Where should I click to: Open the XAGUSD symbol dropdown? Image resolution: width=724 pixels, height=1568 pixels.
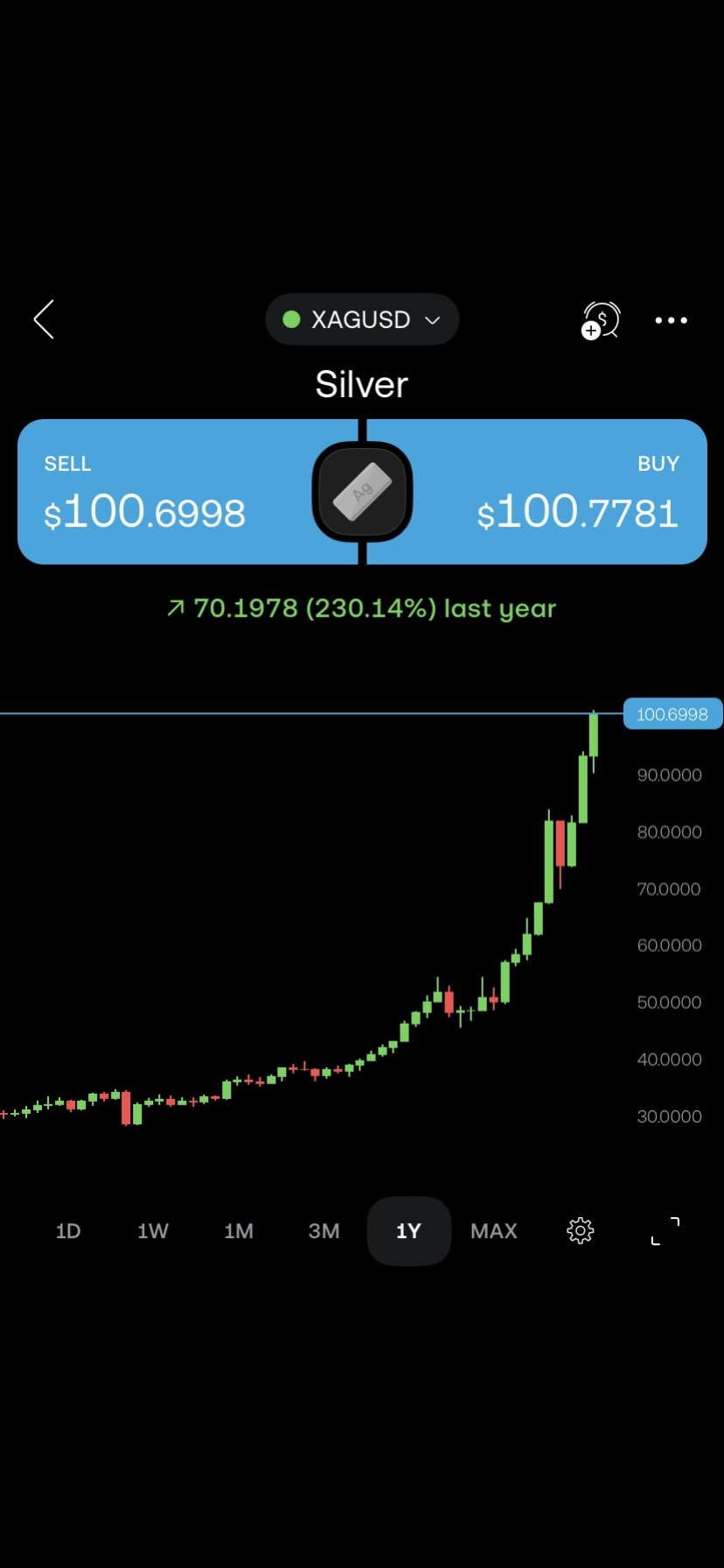point(362,319)
